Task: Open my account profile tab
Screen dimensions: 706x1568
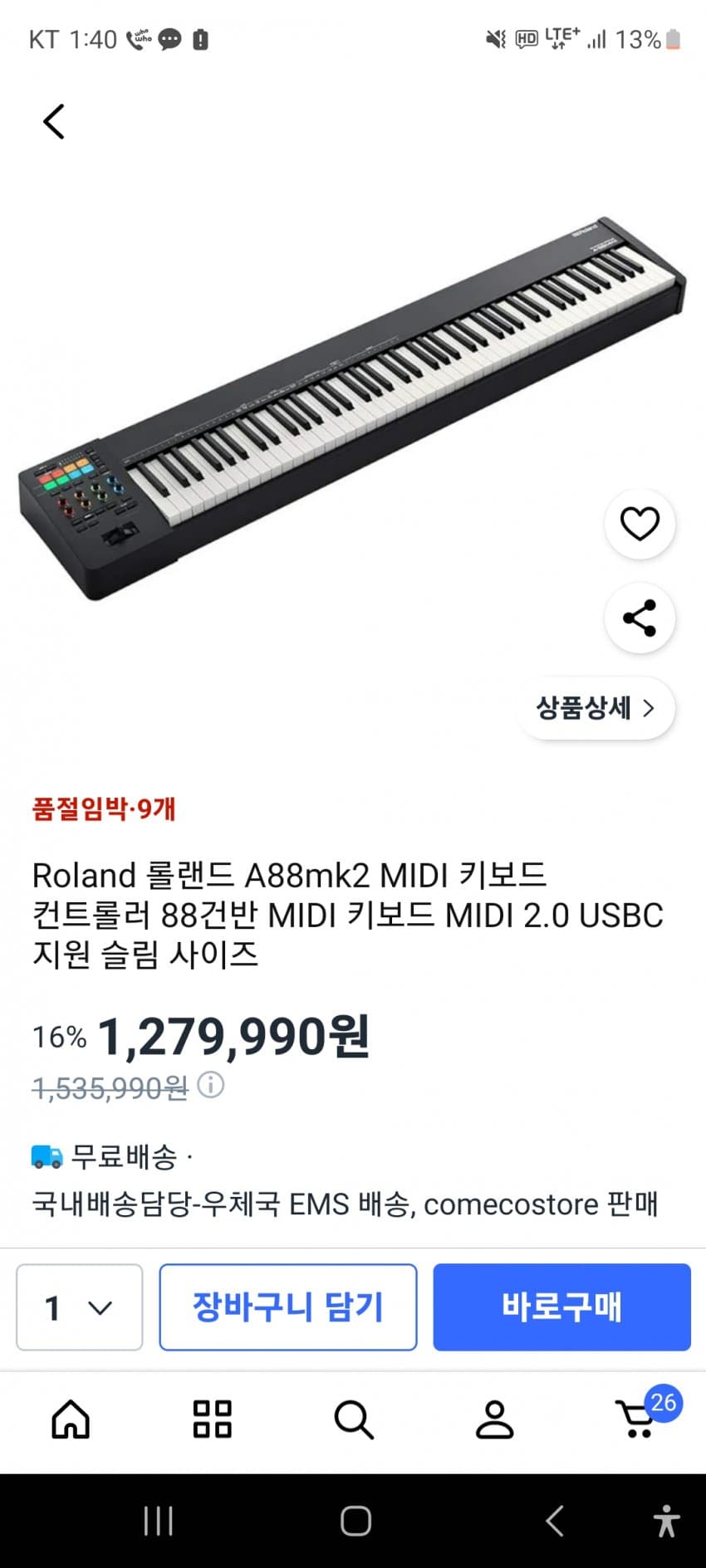Action: point(495,1419)
